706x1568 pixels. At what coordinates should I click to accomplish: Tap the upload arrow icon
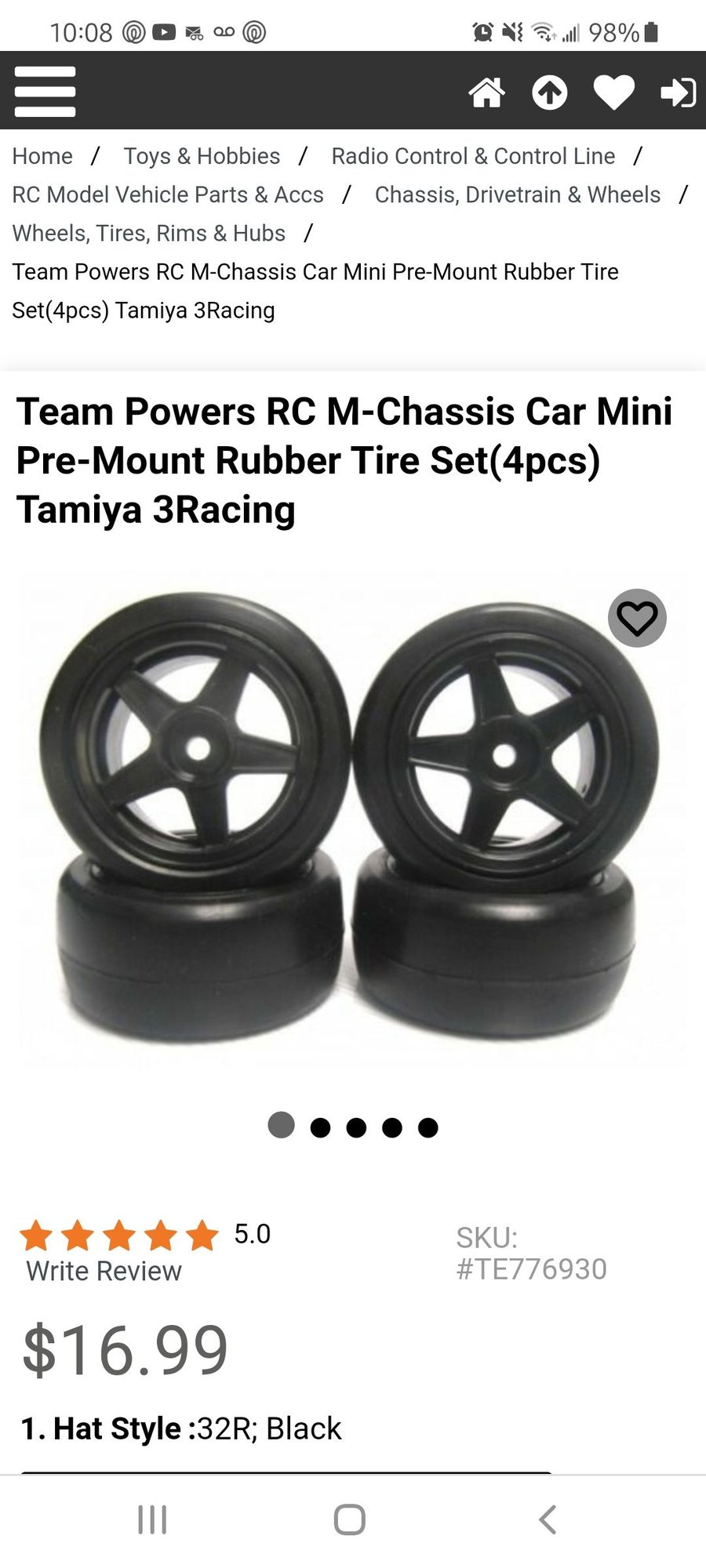[x=549, y=93]
